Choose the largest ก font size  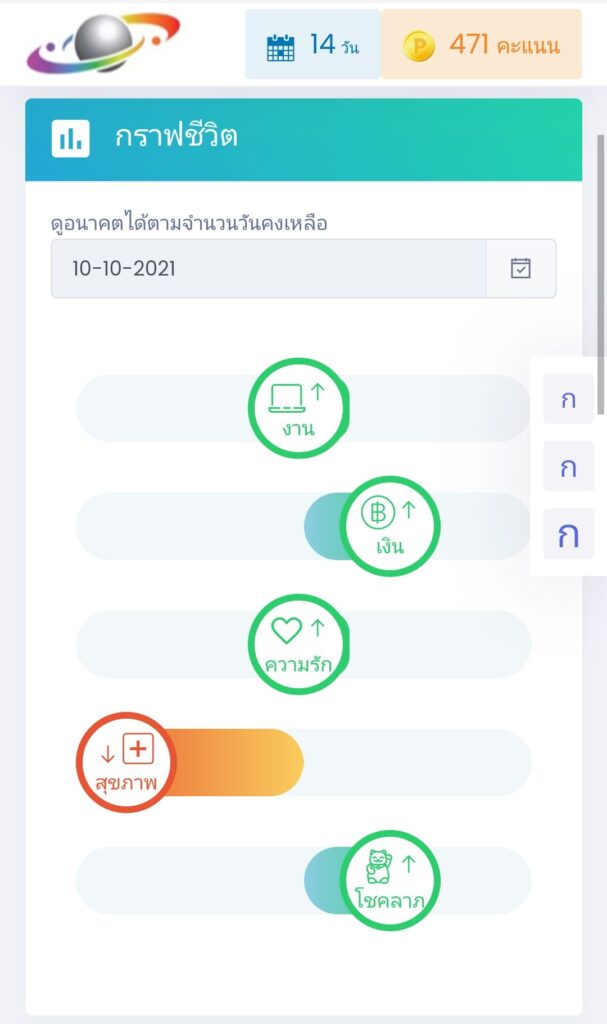[568, 534]
